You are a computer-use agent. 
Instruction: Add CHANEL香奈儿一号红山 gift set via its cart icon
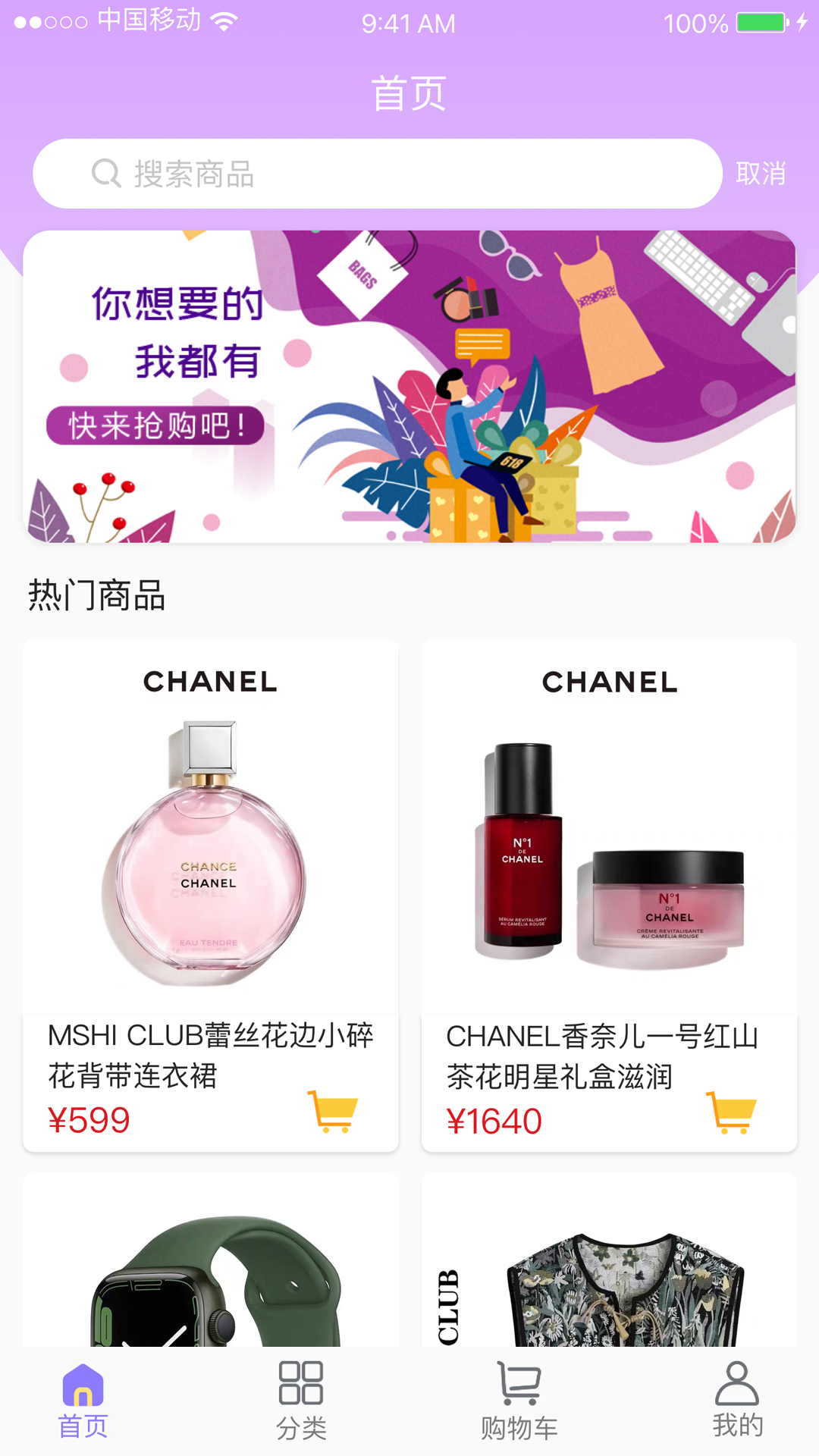(730, 1112)
